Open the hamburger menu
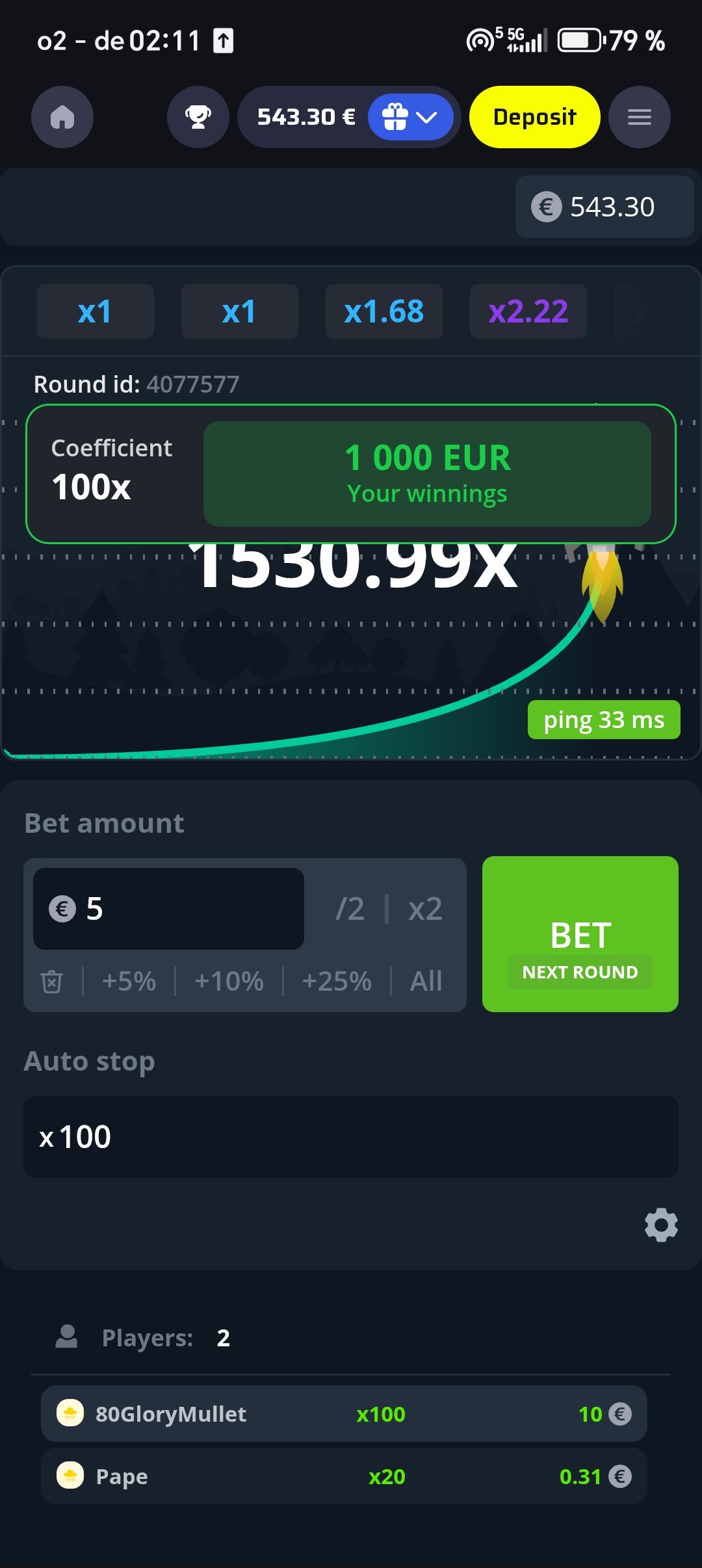702x1568 pixels. point(639,117)
